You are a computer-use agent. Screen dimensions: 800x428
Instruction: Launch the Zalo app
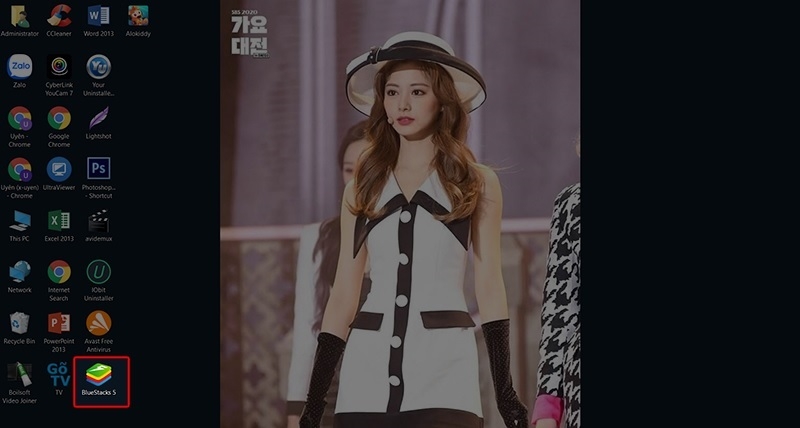[x=19, y=67]
